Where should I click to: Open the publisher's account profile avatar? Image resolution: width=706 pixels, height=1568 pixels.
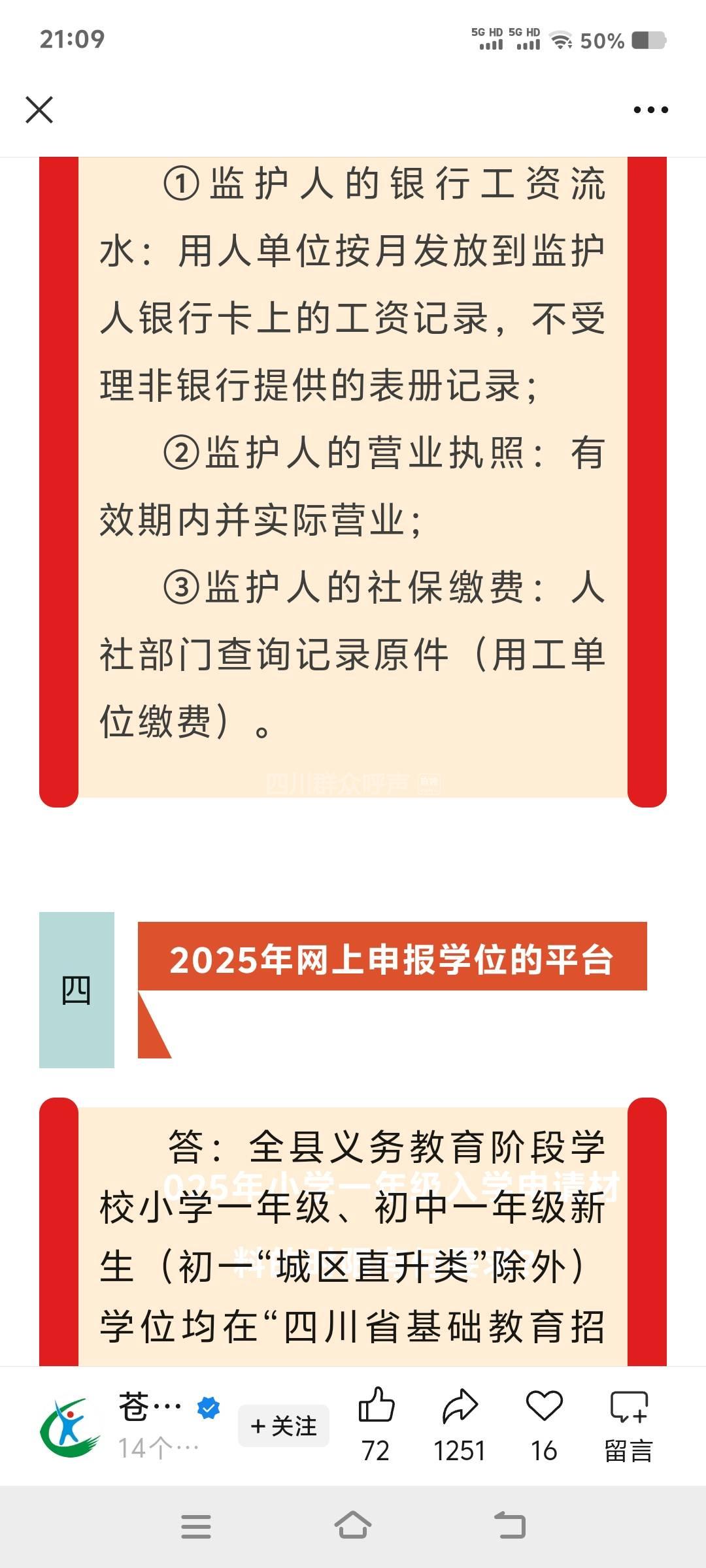click(x=69, y=1427)
